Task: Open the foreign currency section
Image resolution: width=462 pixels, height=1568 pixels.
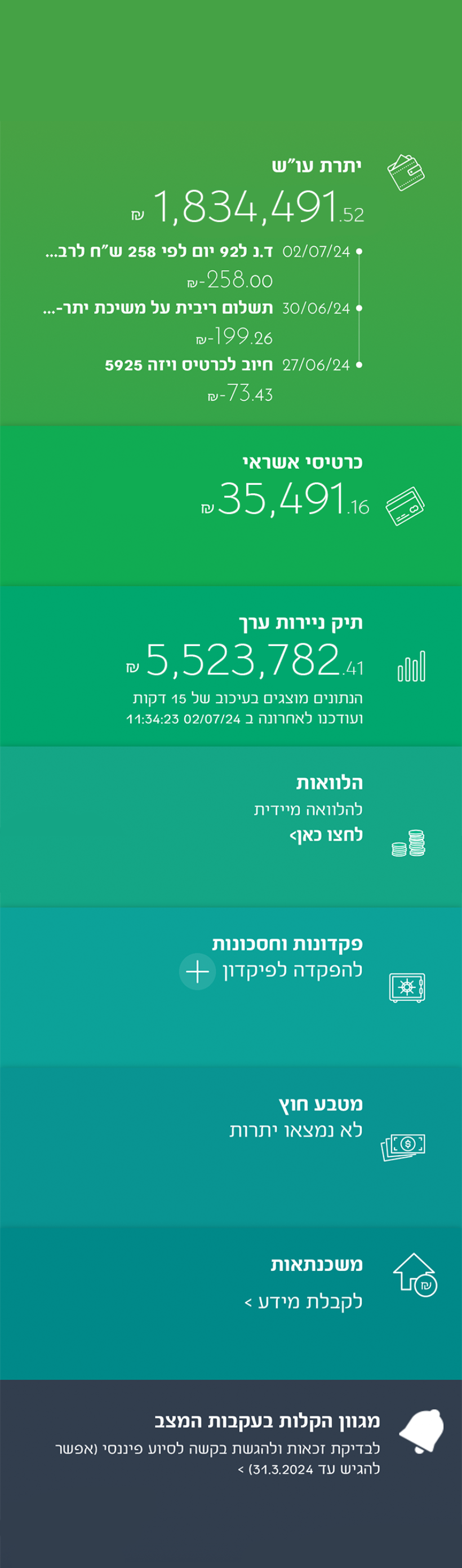Action: click(231, 1146)
